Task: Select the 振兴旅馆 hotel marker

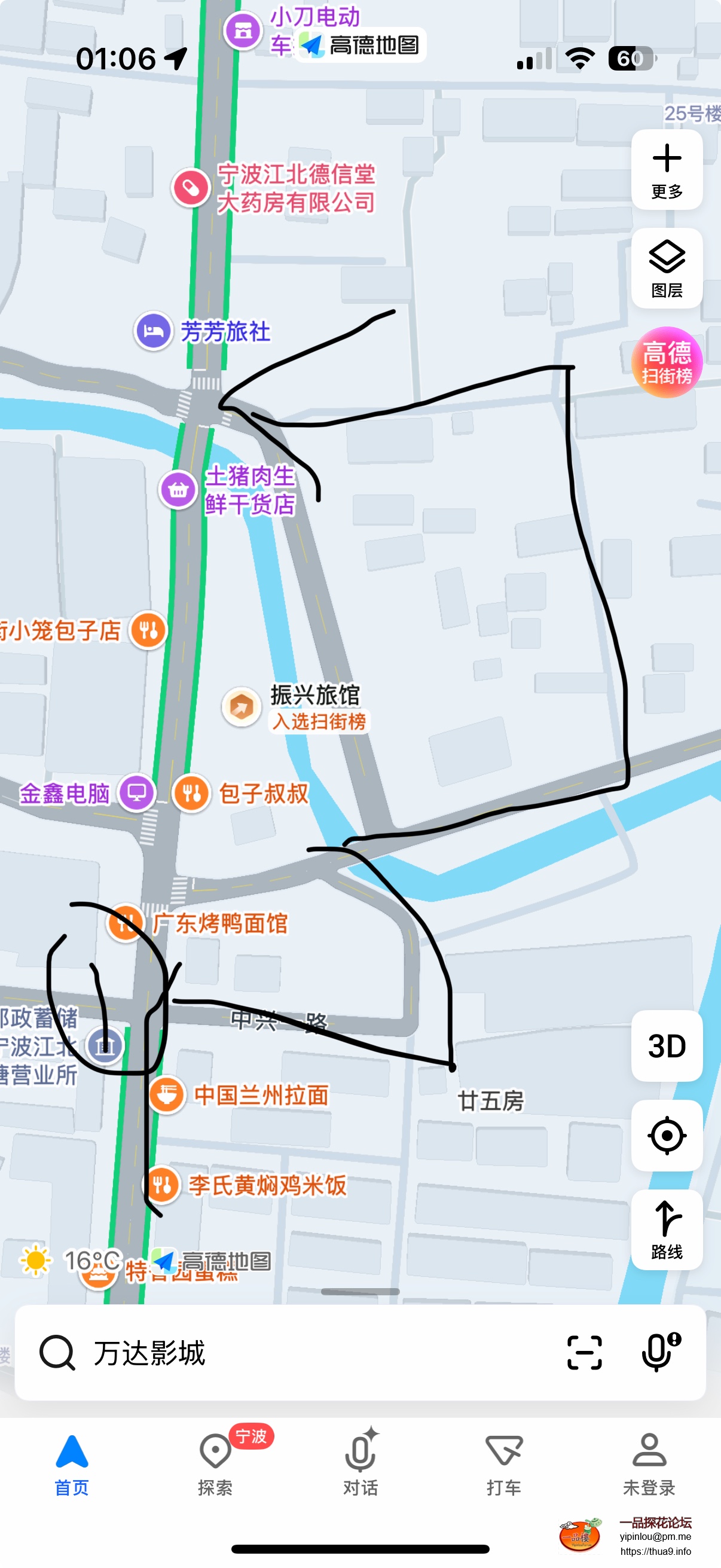Action: coord(242,707)
